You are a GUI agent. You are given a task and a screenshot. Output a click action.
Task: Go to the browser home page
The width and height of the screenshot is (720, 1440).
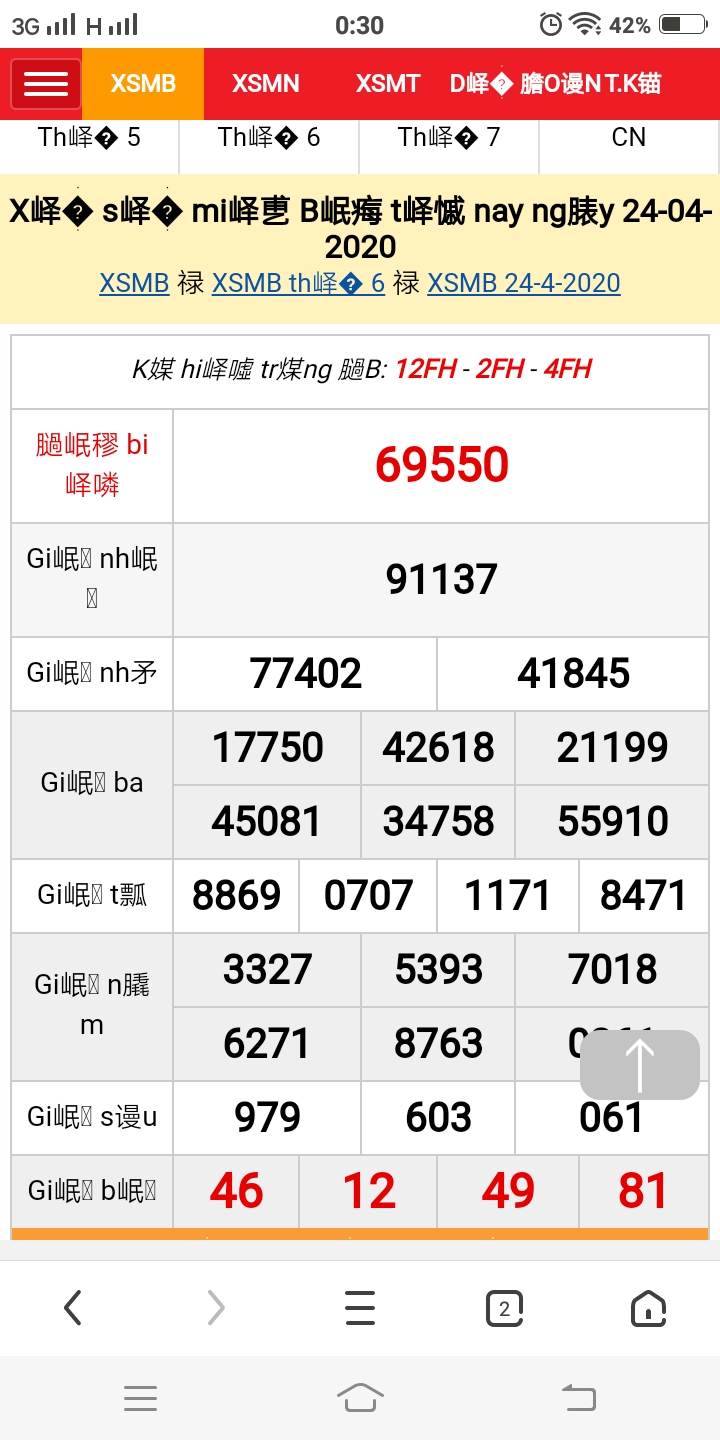pos(648,1308)
